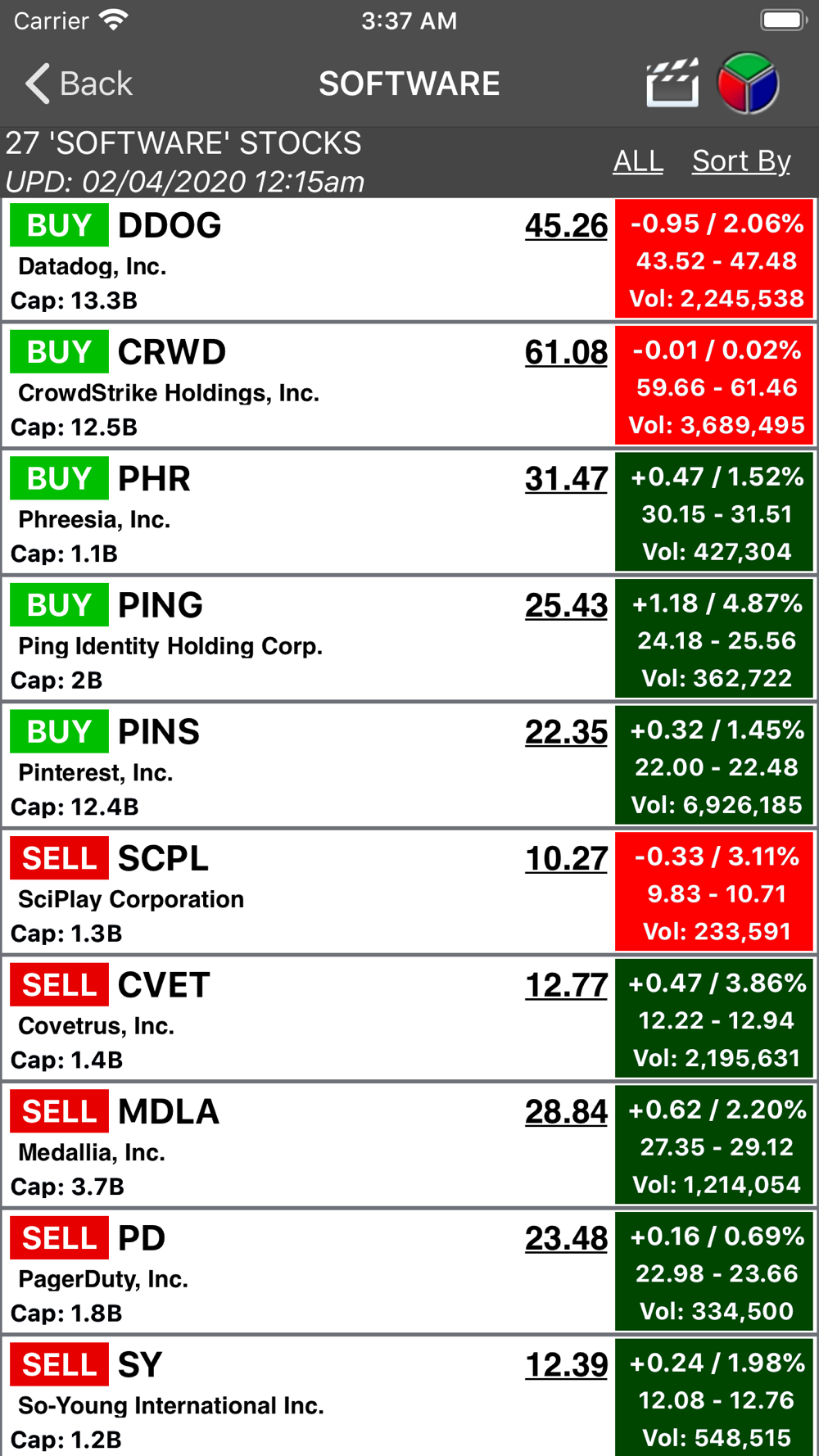The width and height of the screenshot is (819, 1456).
Task: Tap the 61.08 price of CRWD
Action: [566, 353]
